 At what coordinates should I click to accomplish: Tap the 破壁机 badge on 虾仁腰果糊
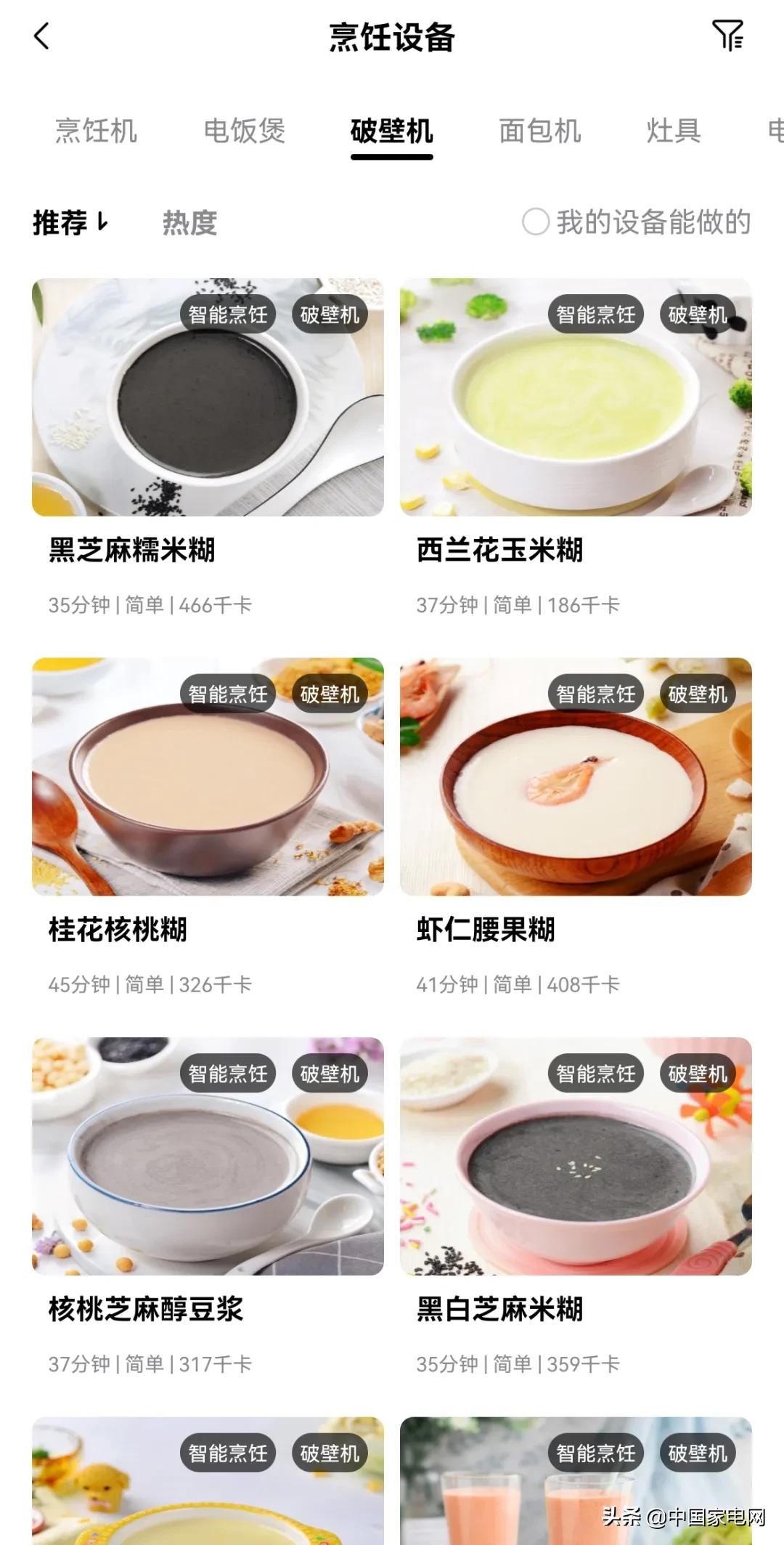point(697,694)
